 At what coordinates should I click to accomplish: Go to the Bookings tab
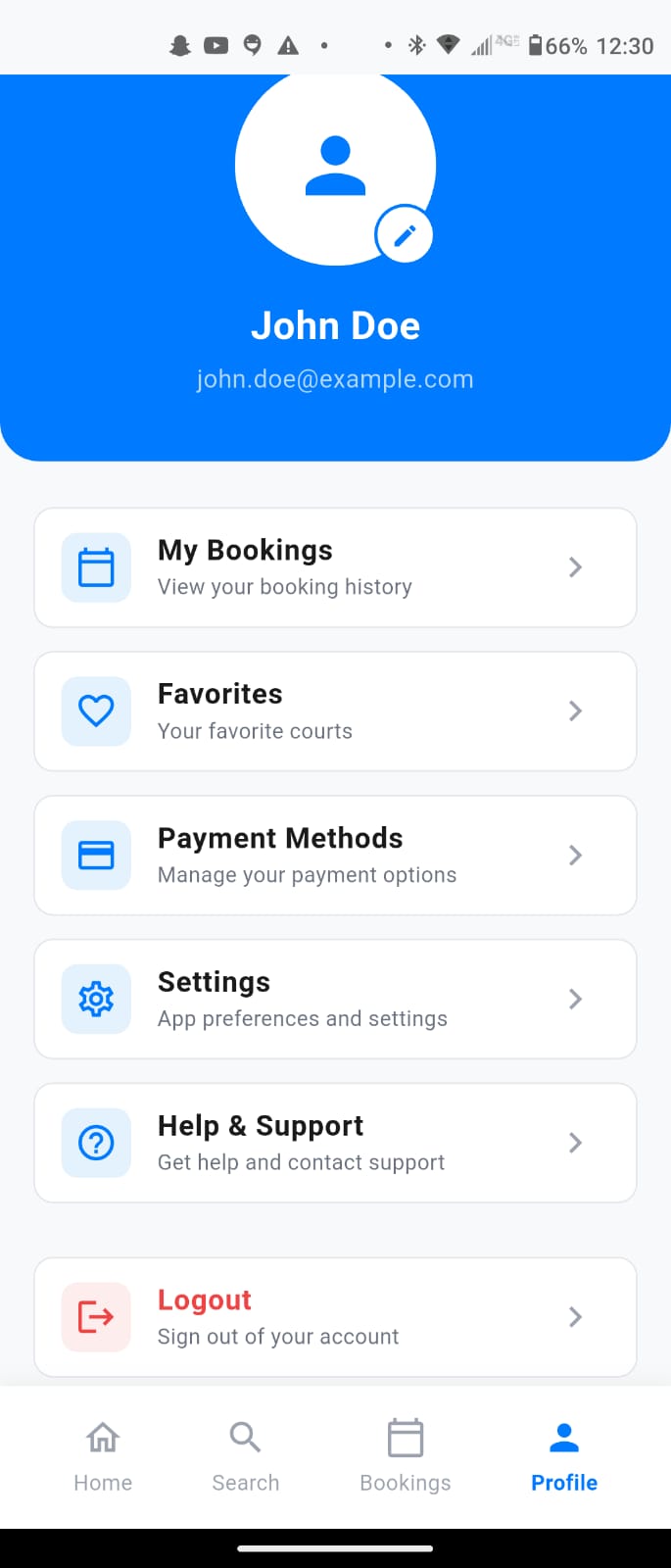click(405, 1455)
